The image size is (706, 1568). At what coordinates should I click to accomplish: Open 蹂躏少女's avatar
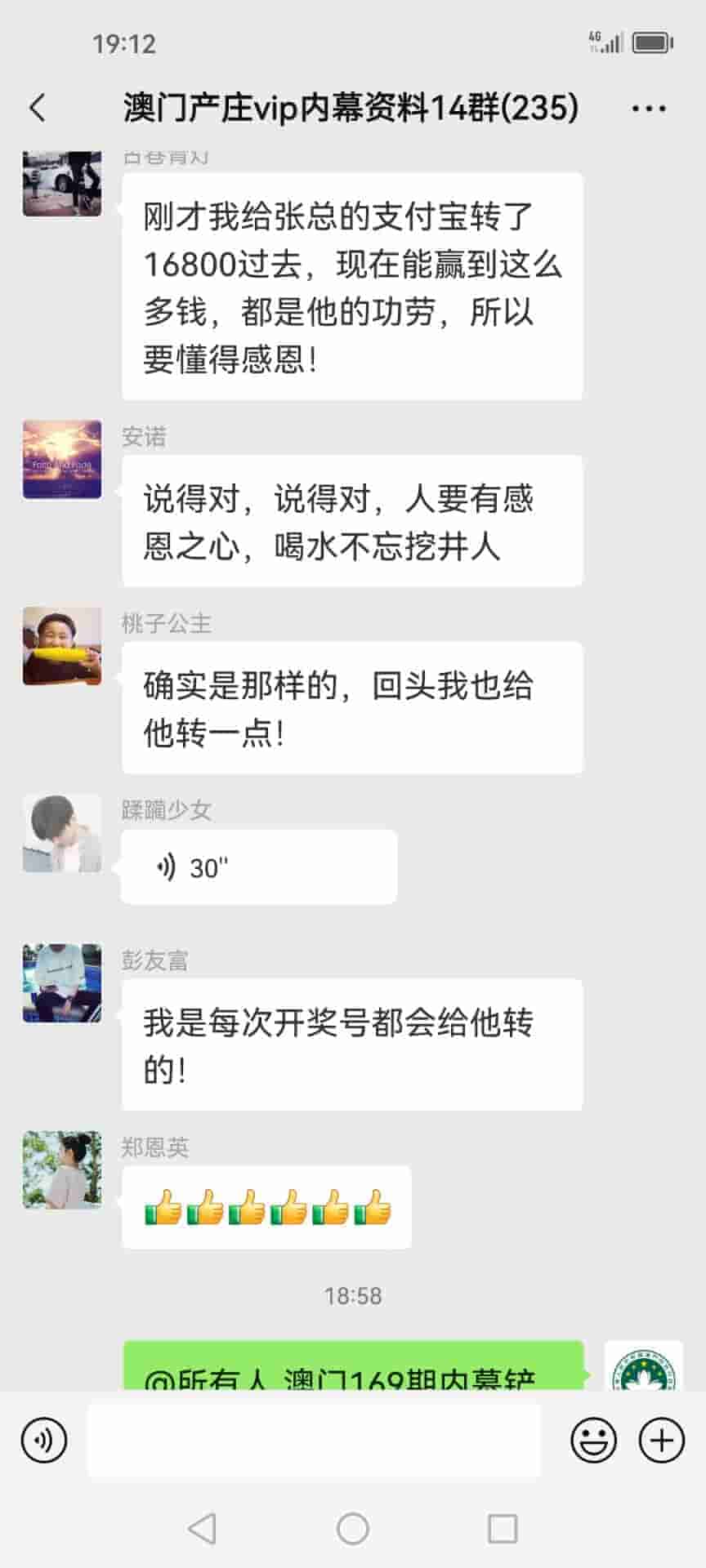tap(62, 833)
